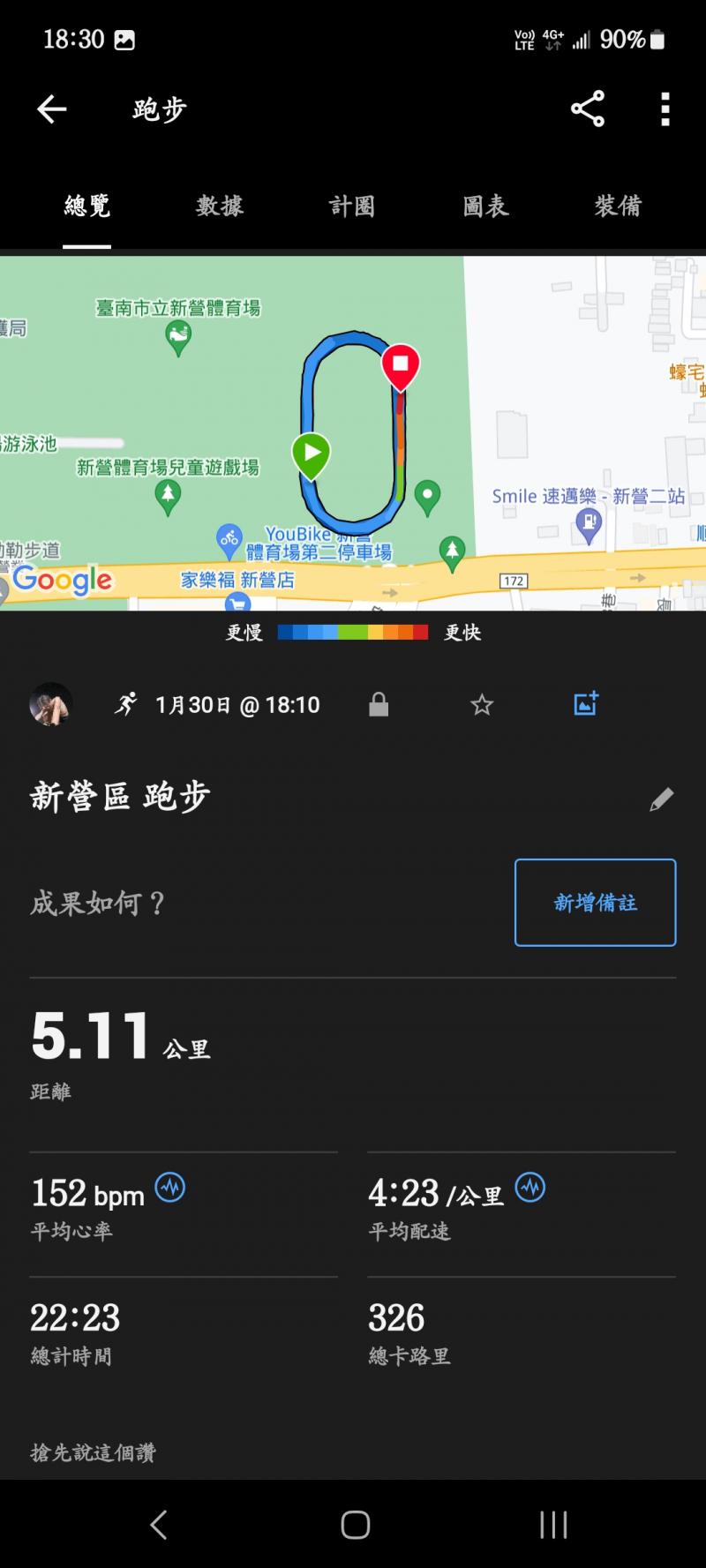
Task: Go back using the top arrow
Action: tap(52, 109)
